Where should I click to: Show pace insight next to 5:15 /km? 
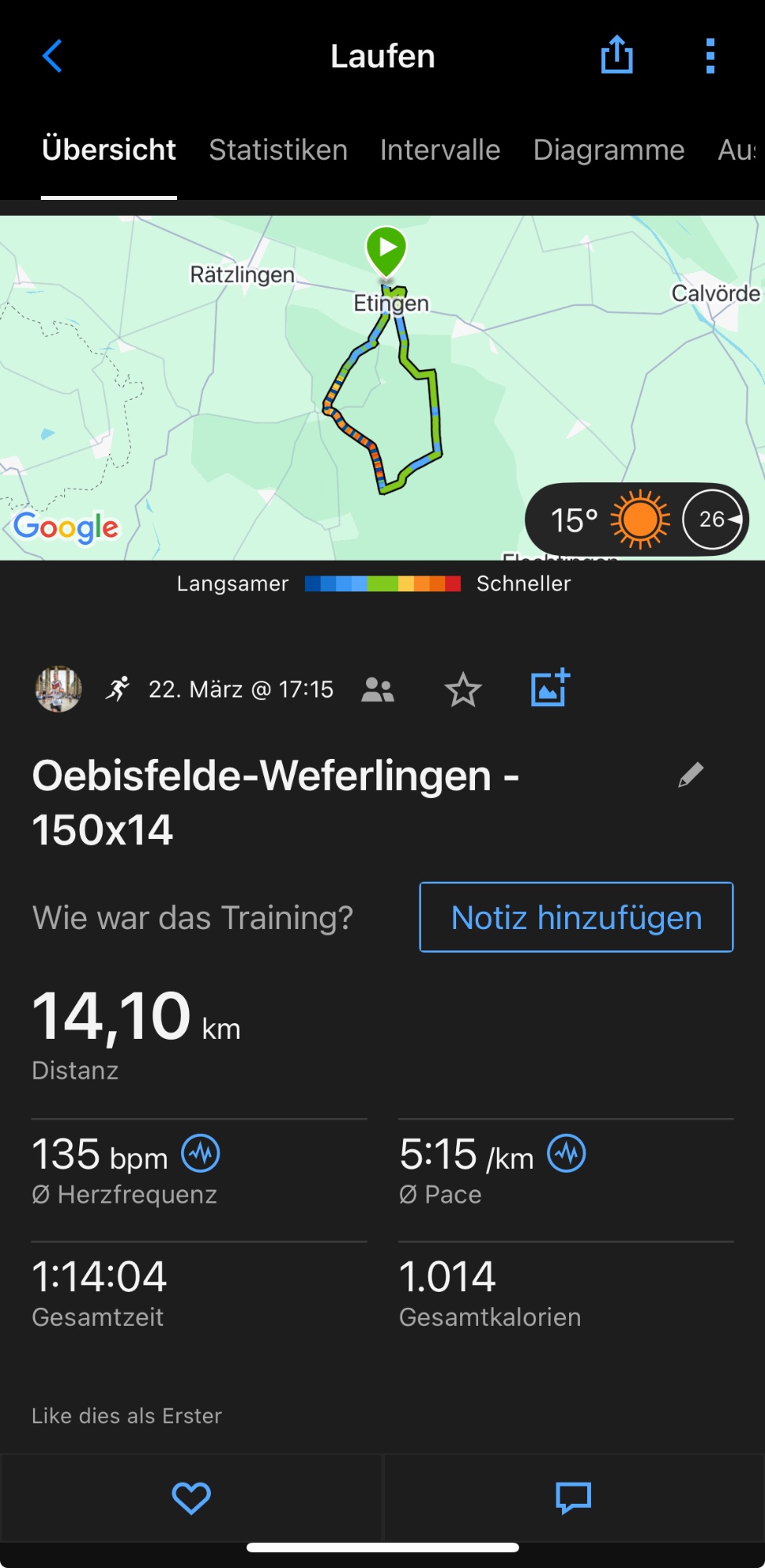567,1154
